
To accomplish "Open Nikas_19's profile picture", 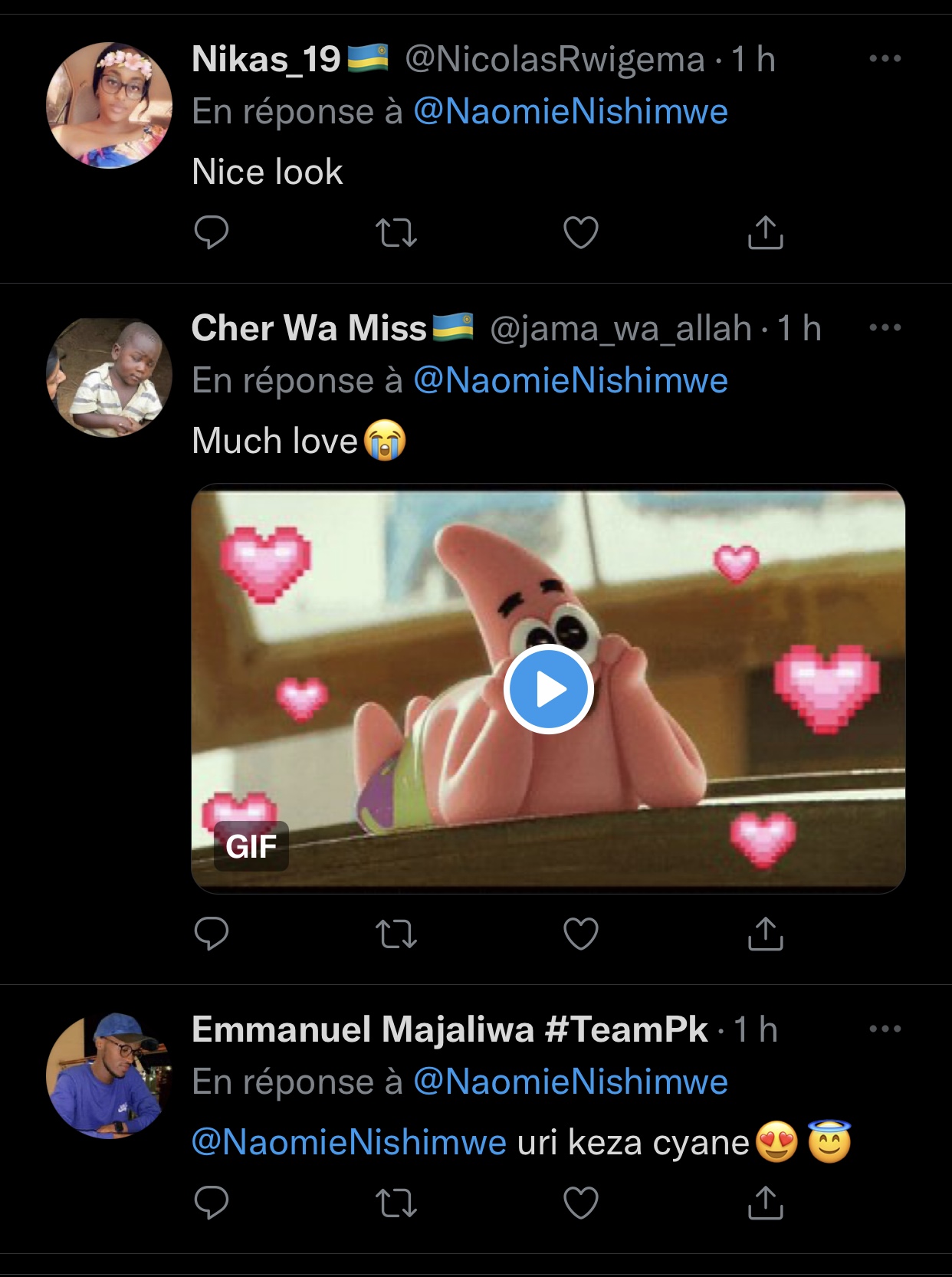I will 109,106.
